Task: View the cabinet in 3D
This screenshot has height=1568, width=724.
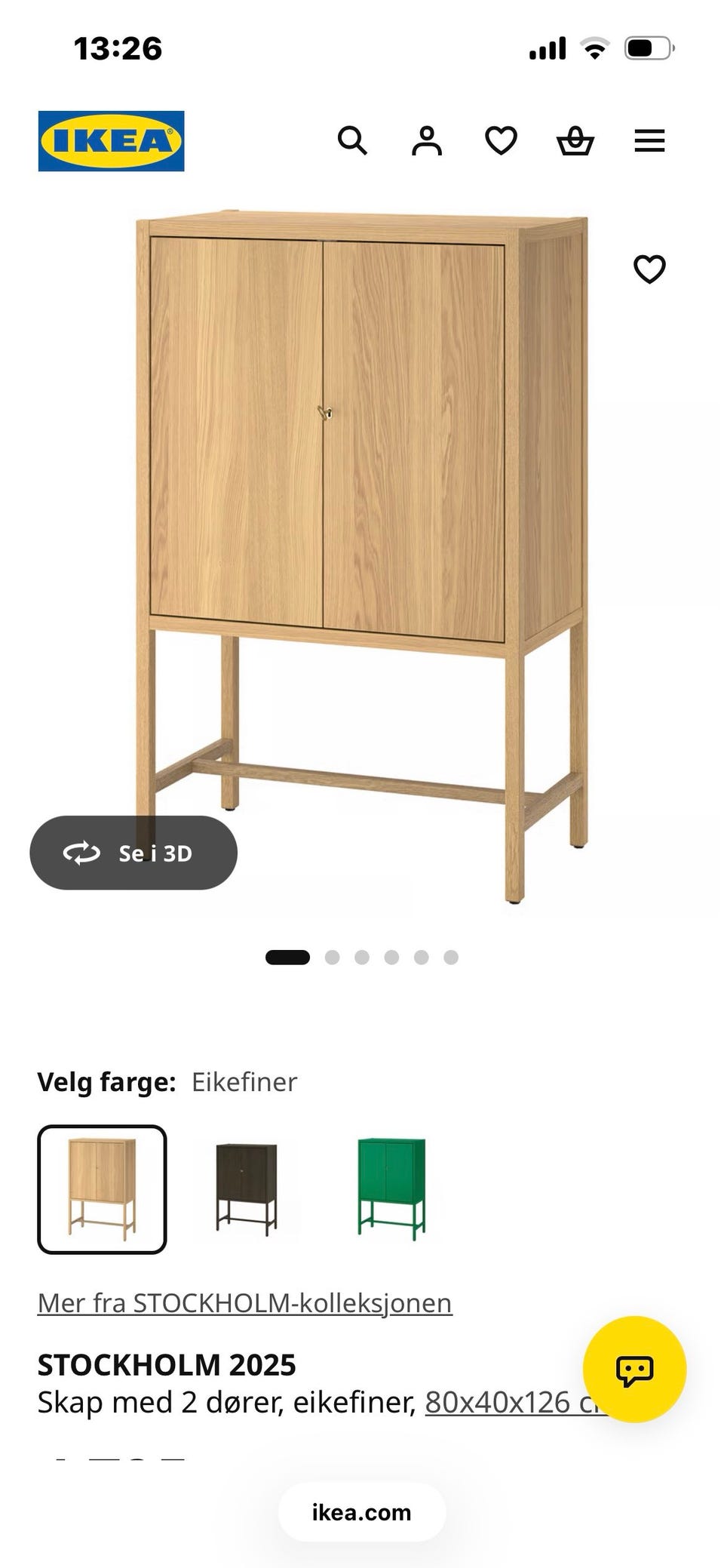Action: click(133, 853)
